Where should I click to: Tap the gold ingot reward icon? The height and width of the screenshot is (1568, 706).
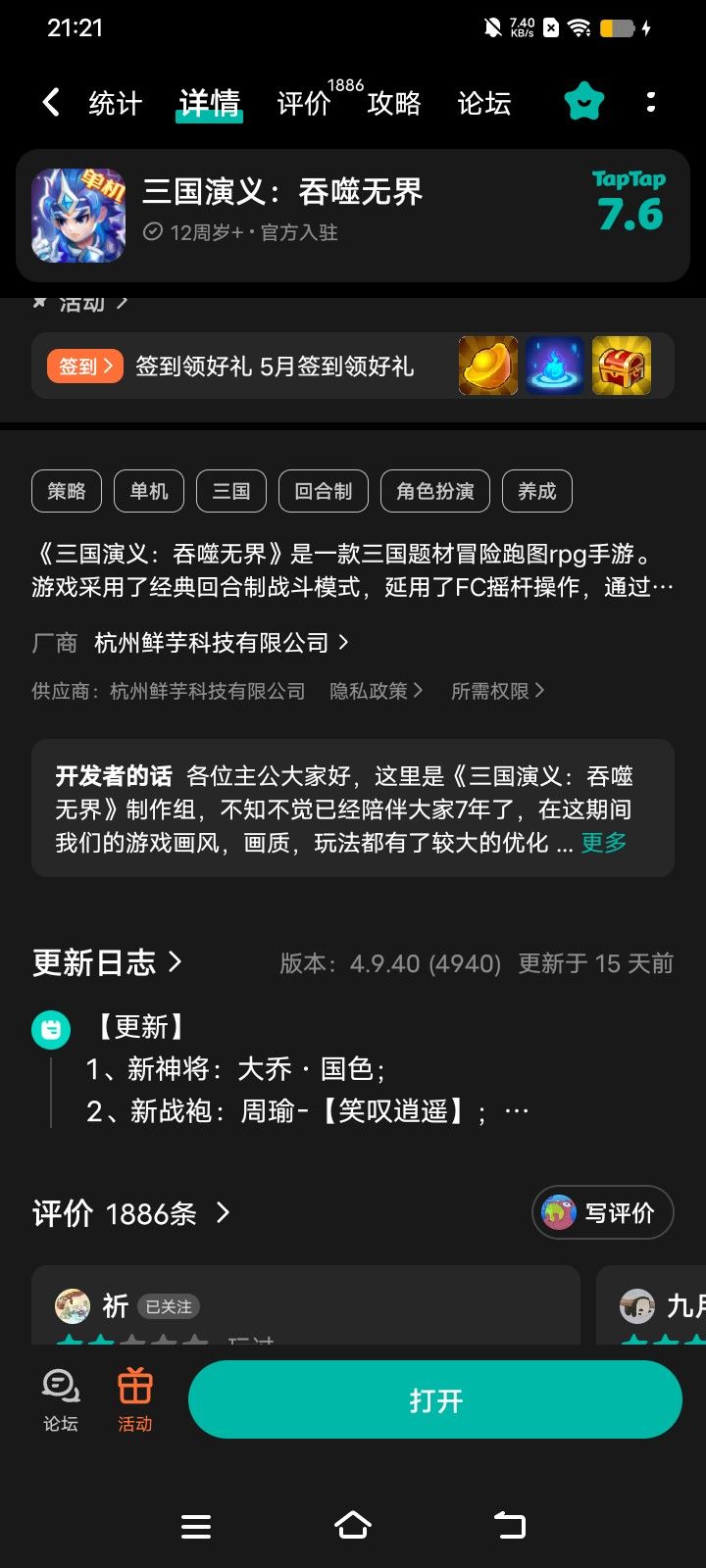487,366
